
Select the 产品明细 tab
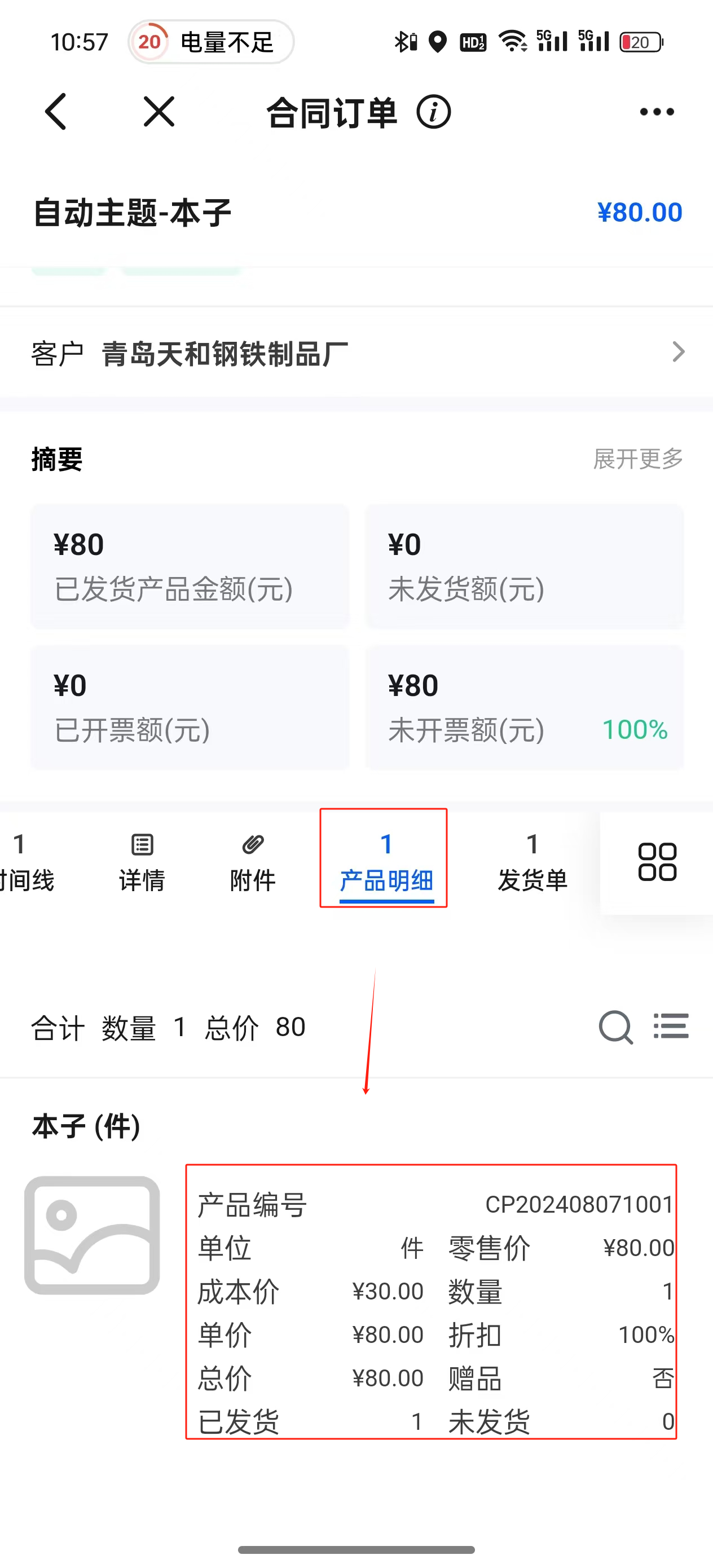point(386,862)
